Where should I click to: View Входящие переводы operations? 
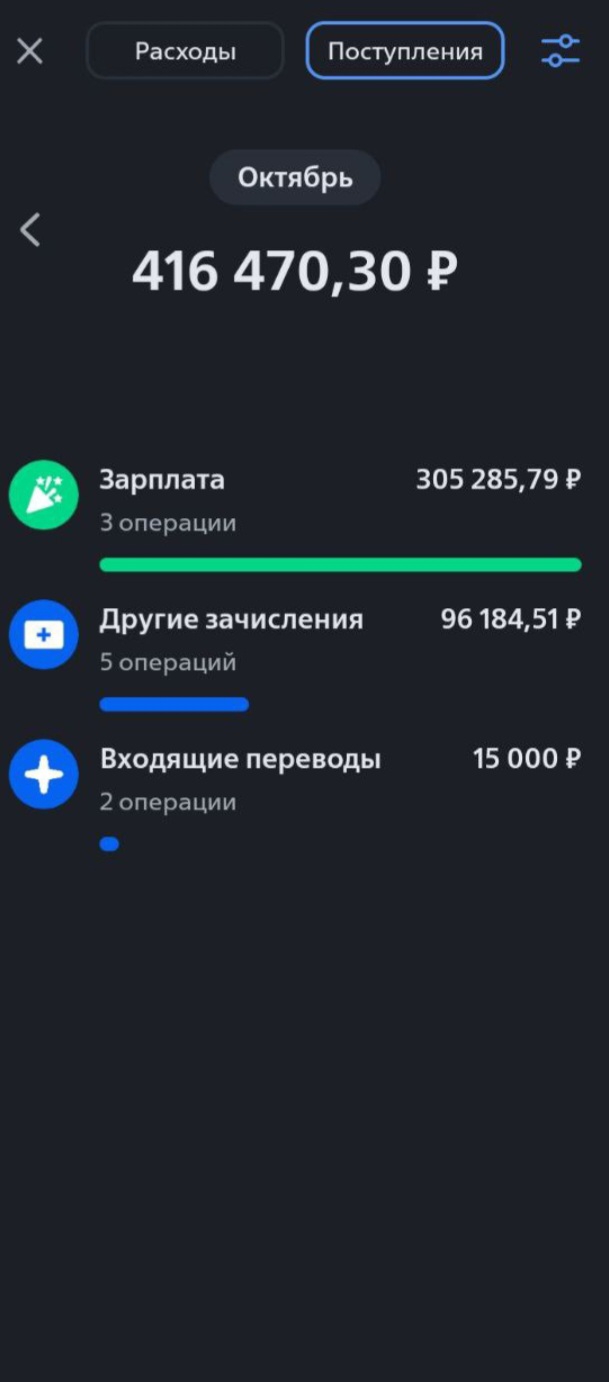tap(295, 795)
